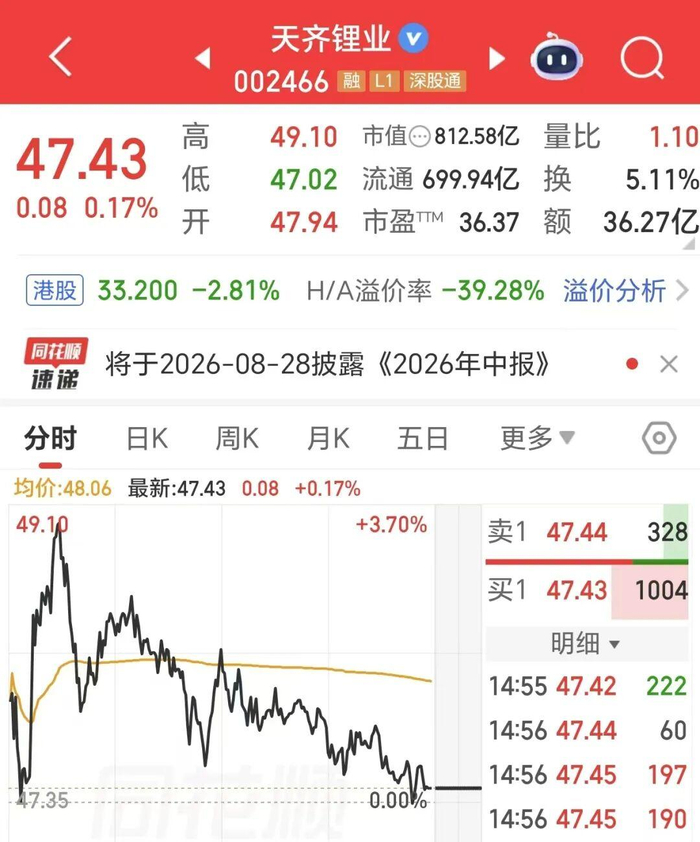Switch to the 周K tab
The image size is (700, 842).
point(237,439)
